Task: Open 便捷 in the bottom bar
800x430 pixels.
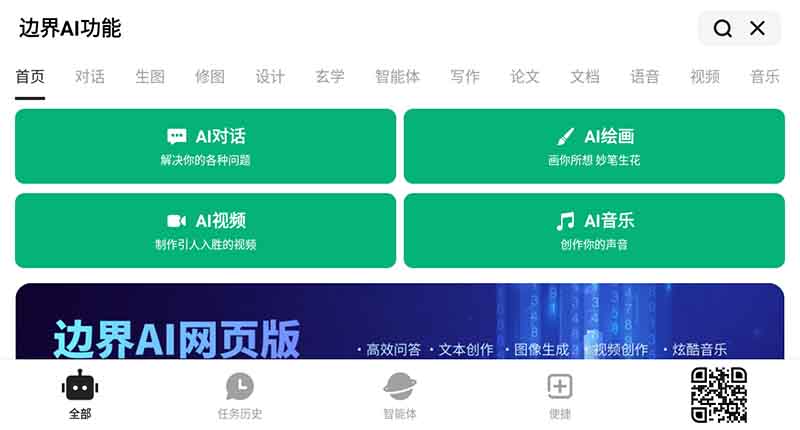Action: [560, 395]
